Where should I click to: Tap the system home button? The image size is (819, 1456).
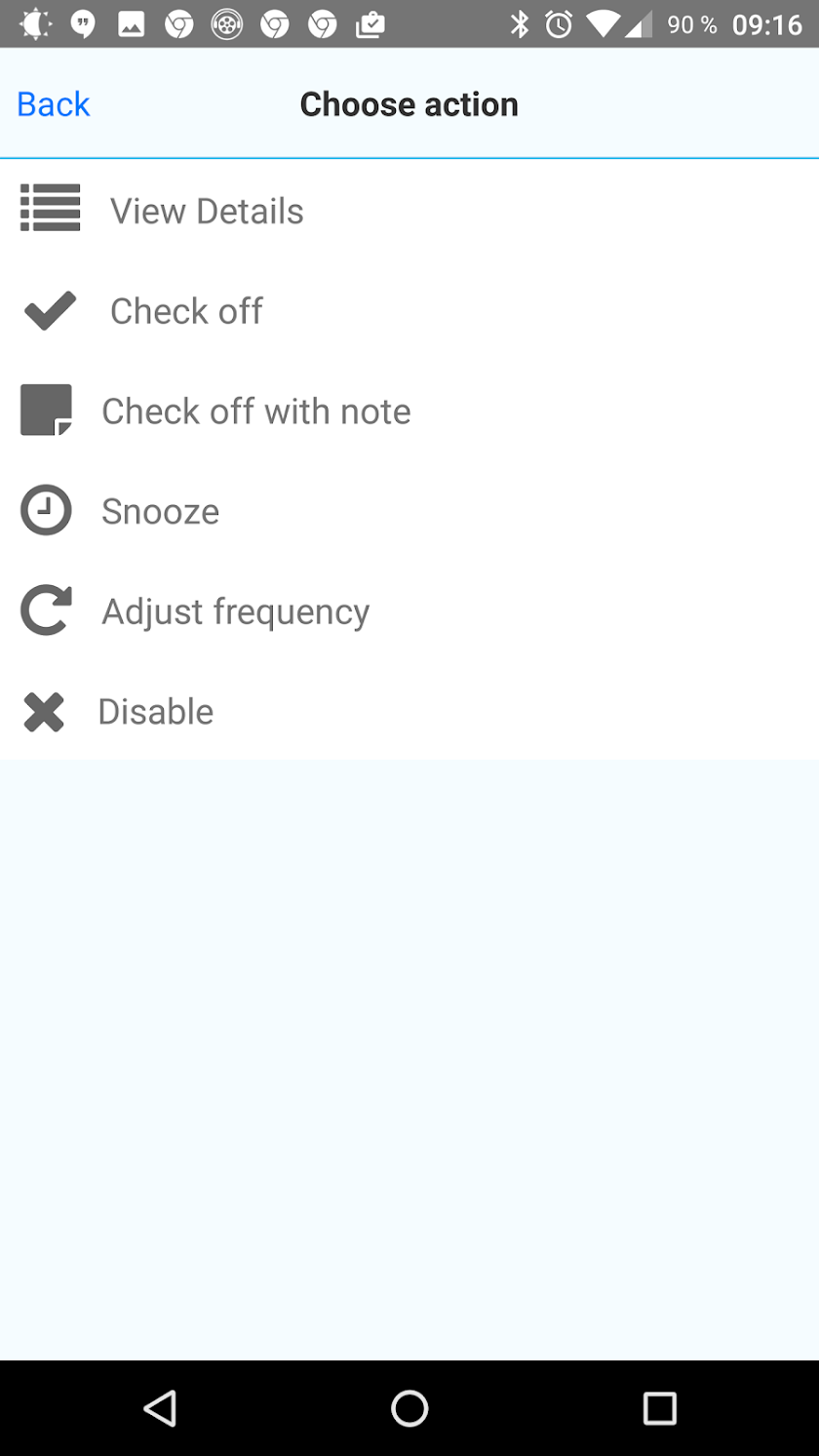click(x=409, y=1408)
